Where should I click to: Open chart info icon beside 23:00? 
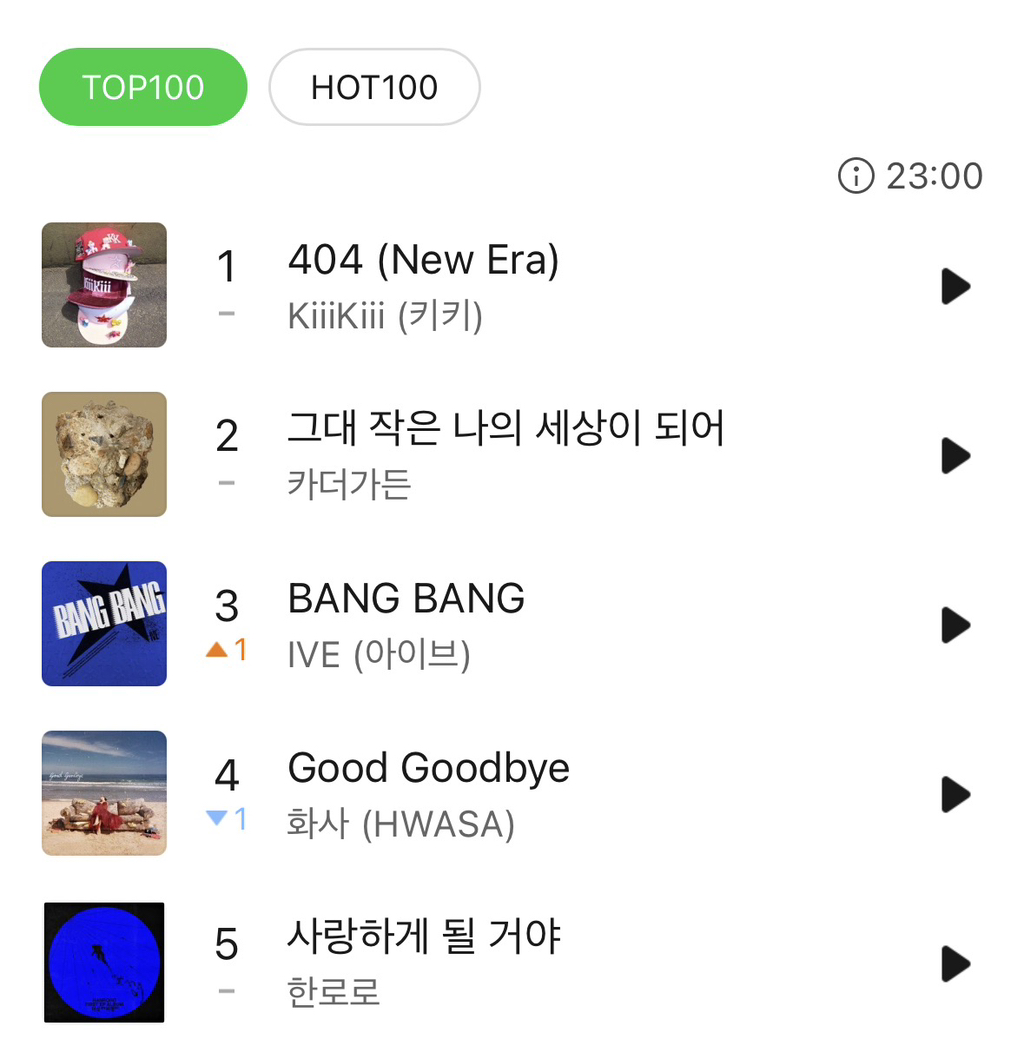coord(855,177)
